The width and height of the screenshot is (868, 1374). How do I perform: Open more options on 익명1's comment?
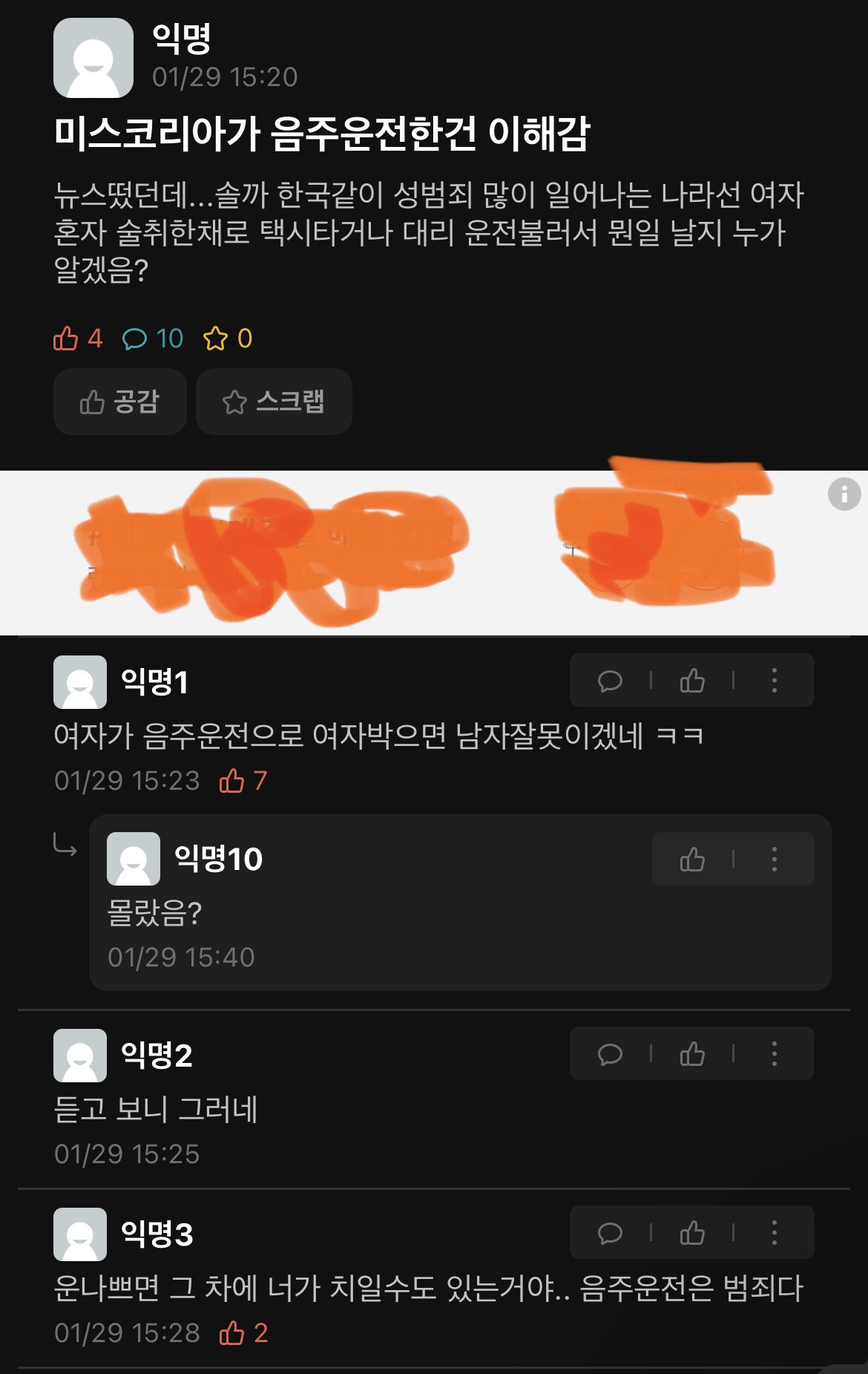click(x=775, y=681)
